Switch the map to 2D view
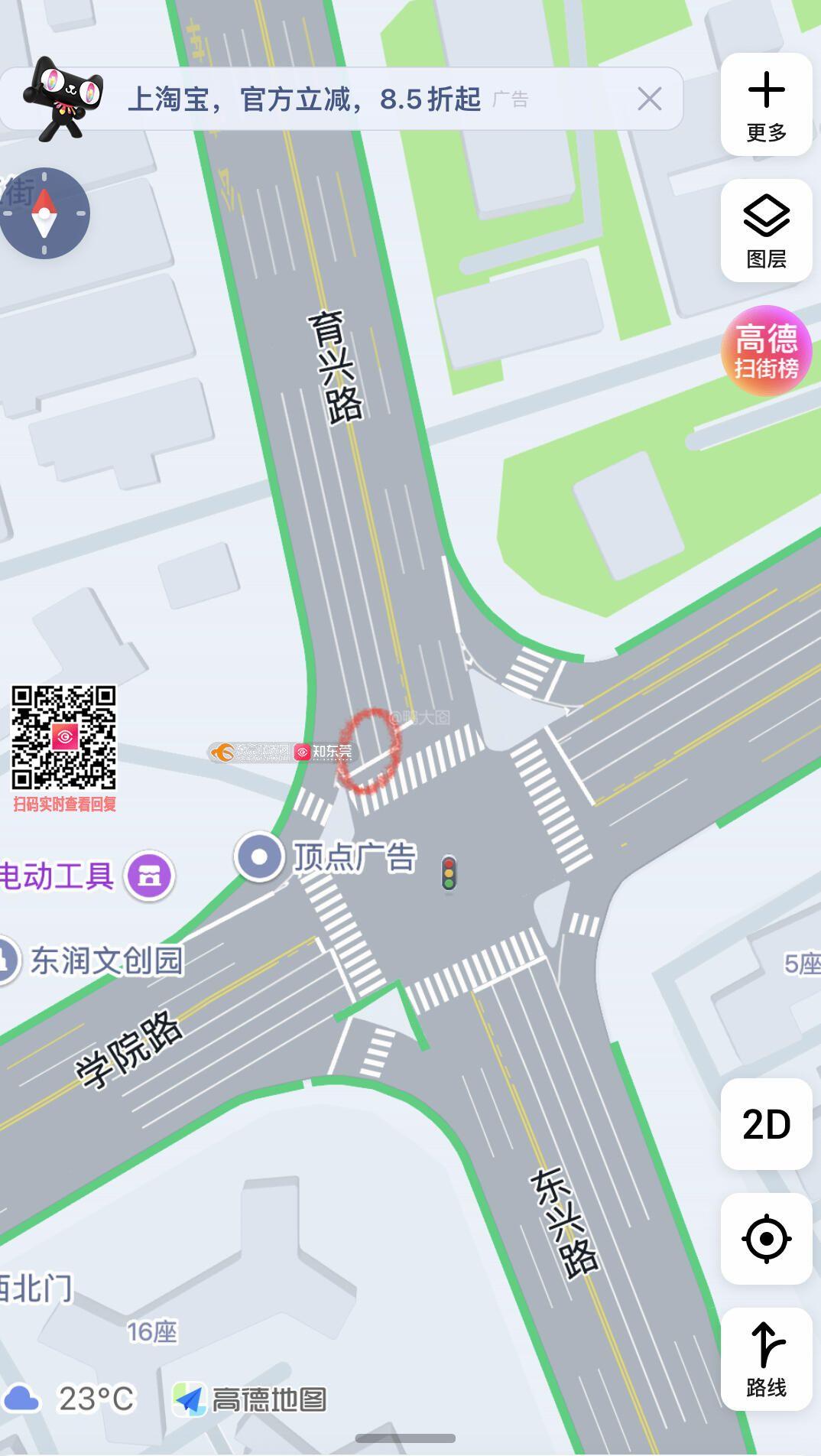Screen dimensions: 821x1456 pos(766,1124)
